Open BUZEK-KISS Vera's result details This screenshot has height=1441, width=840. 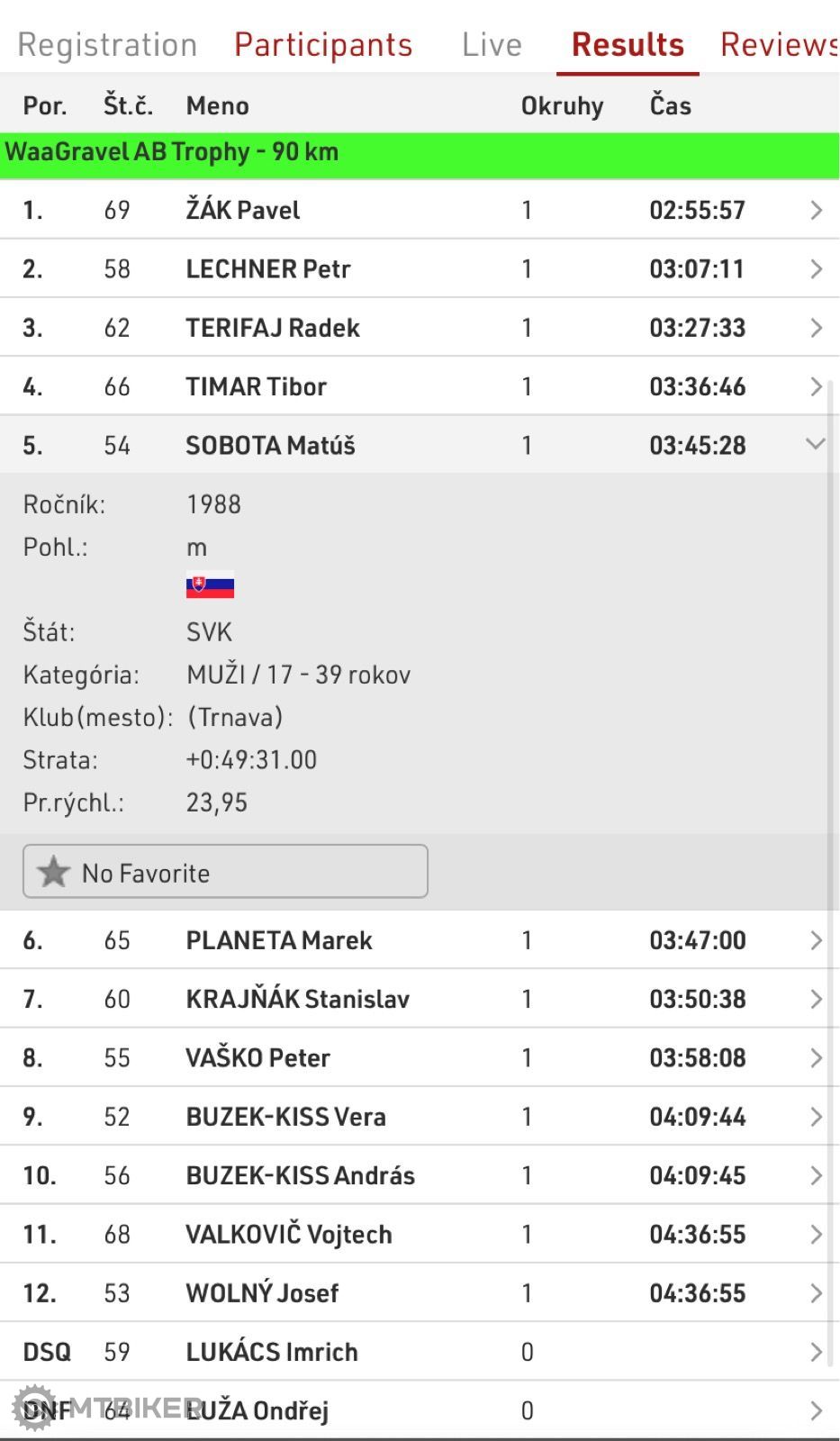point(420,1117)
